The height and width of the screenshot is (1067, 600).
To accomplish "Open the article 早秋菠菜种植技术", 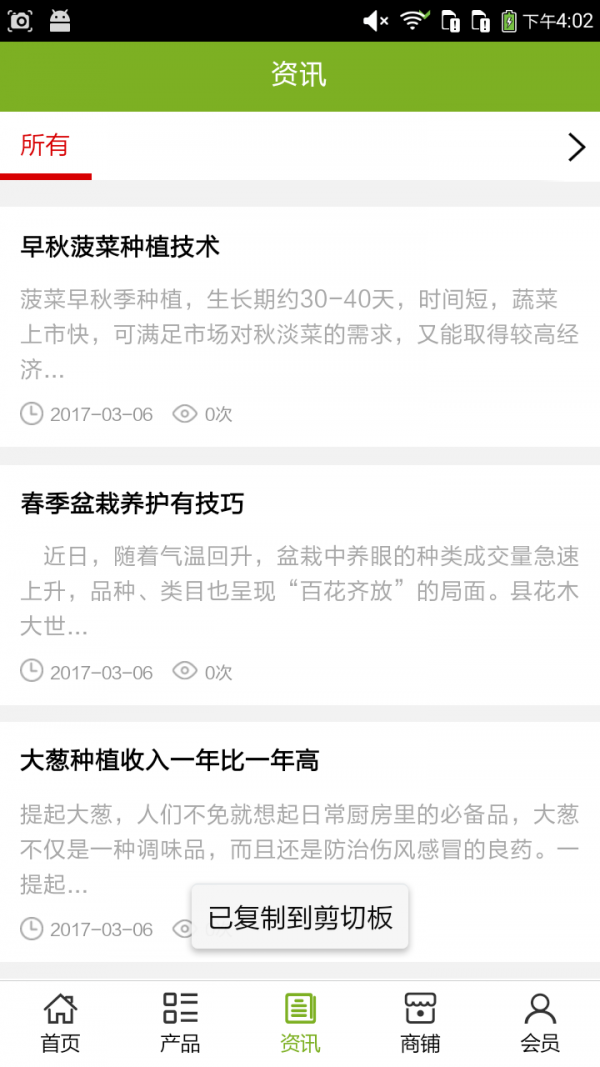I will (x=120, y=246).
